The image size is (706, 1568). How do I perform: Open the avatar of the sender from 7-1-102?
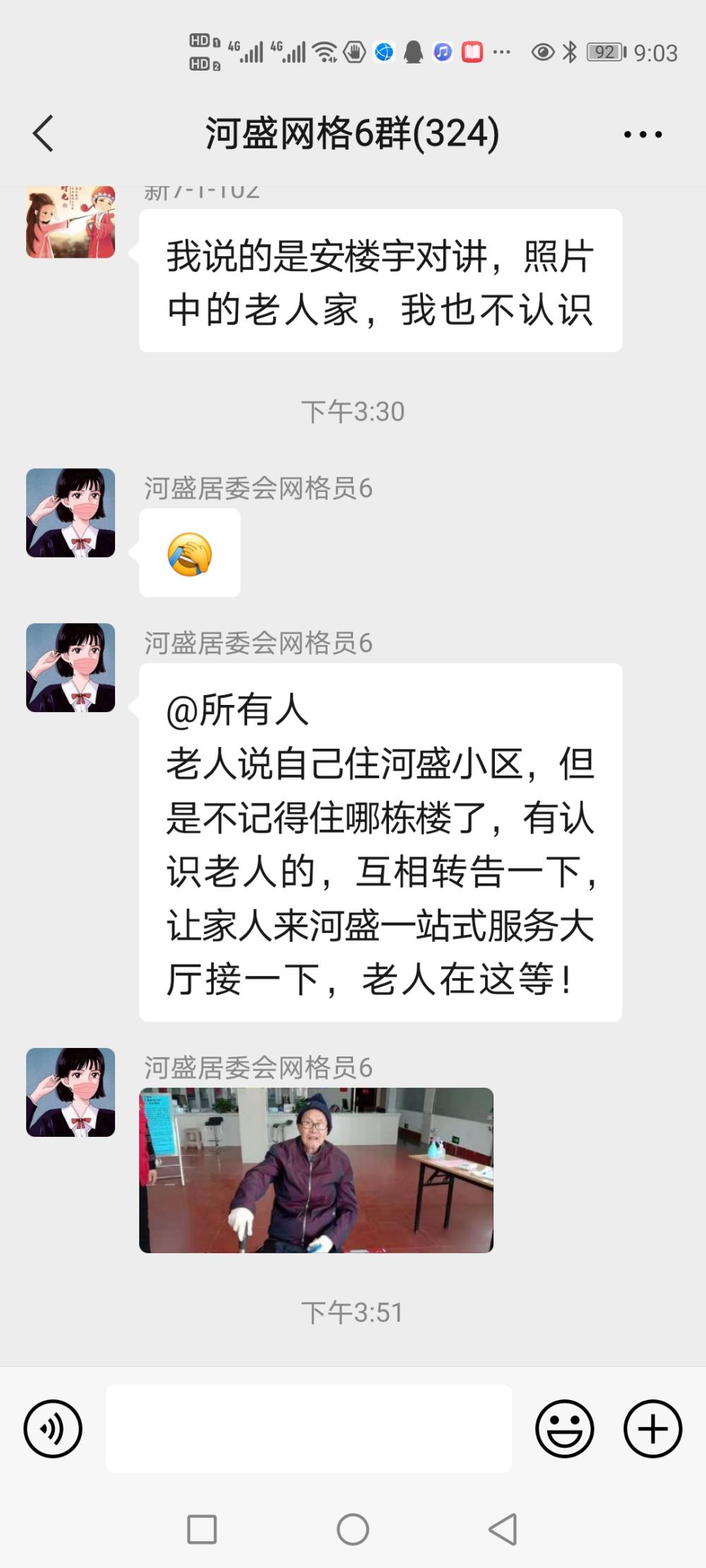[71, 222]
